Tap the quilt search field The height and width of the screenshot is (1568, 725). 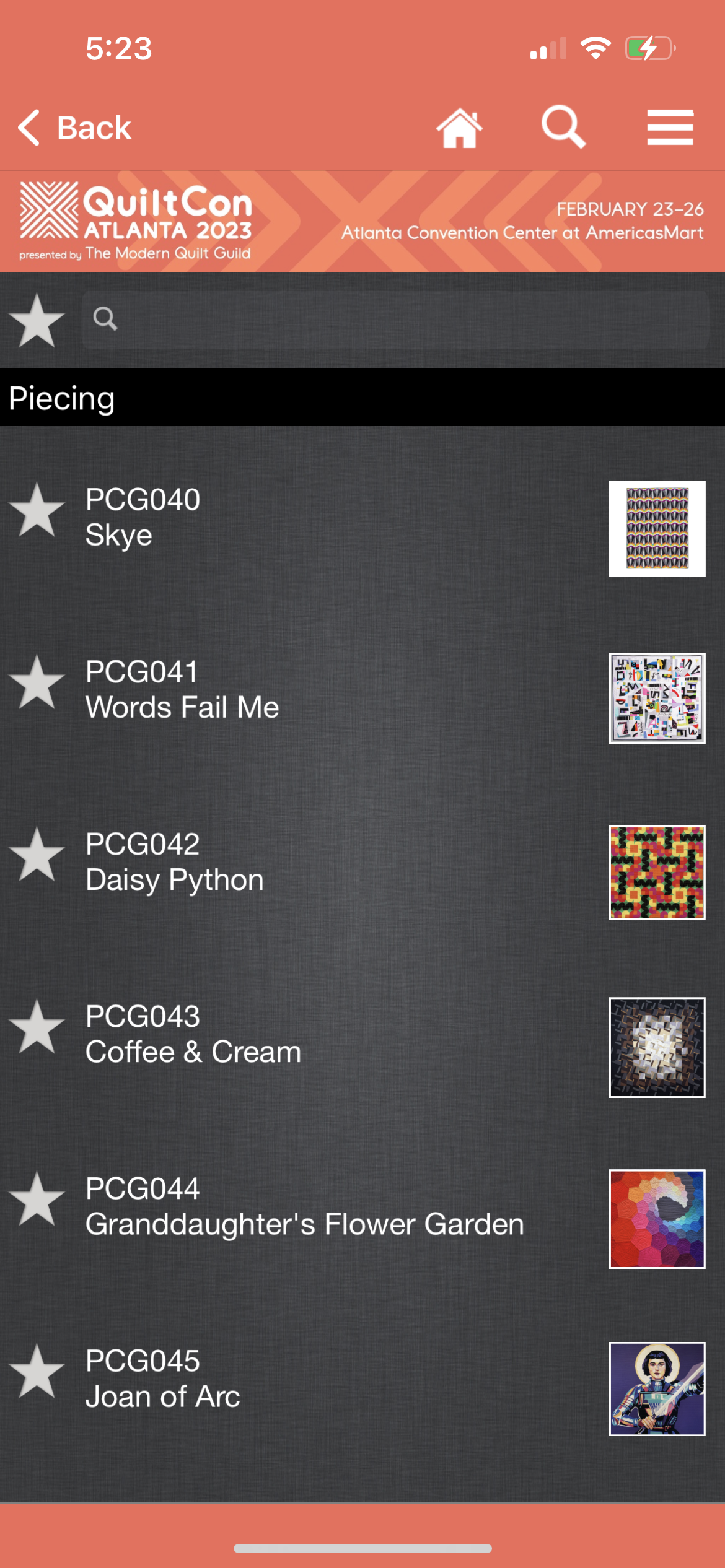pyautogui.click(x=397, y=320)
